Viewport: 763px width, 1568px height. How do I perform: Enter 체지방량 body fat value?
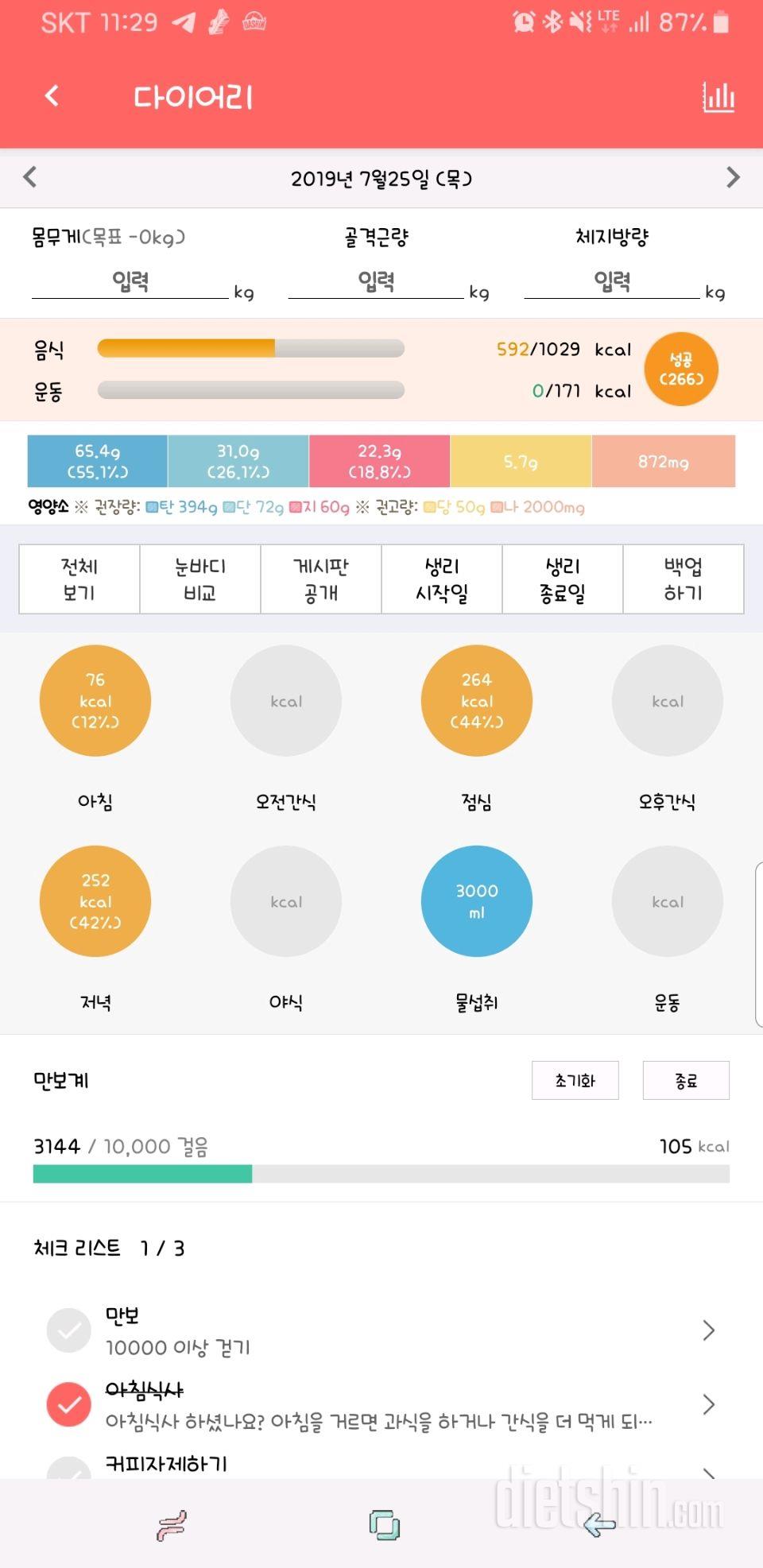[612, 281]
